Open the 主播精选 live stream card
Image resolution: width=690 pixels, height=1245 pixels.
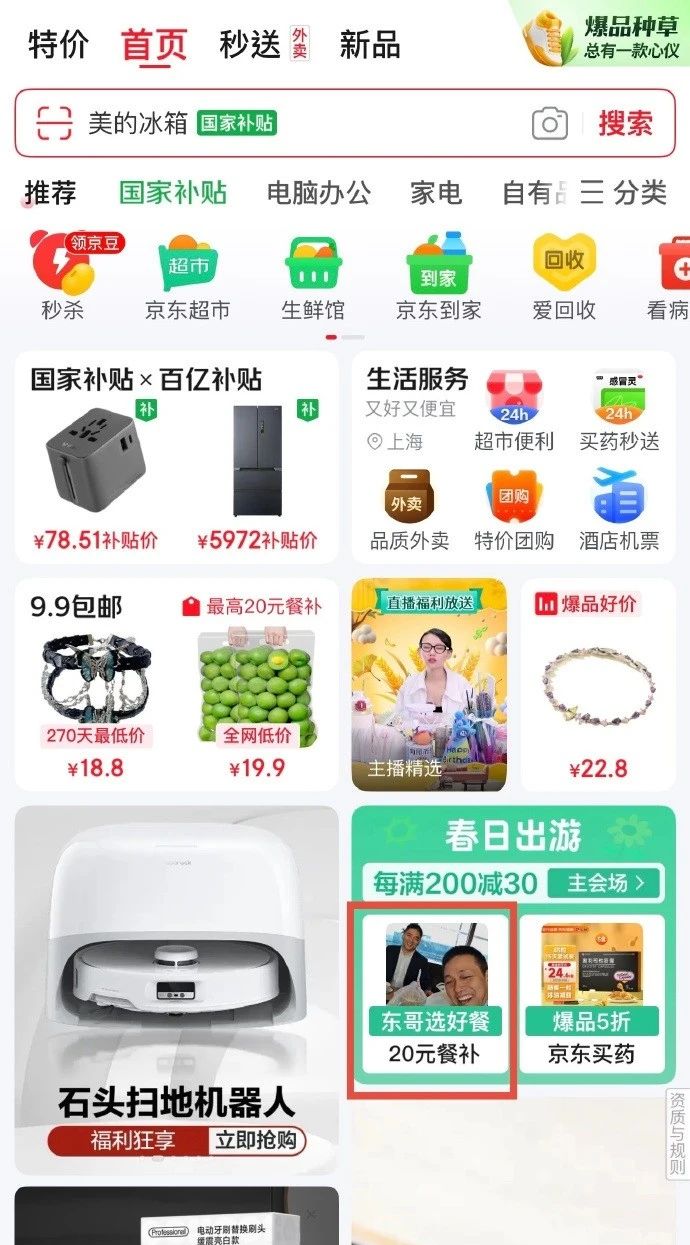tap(429, 685)
